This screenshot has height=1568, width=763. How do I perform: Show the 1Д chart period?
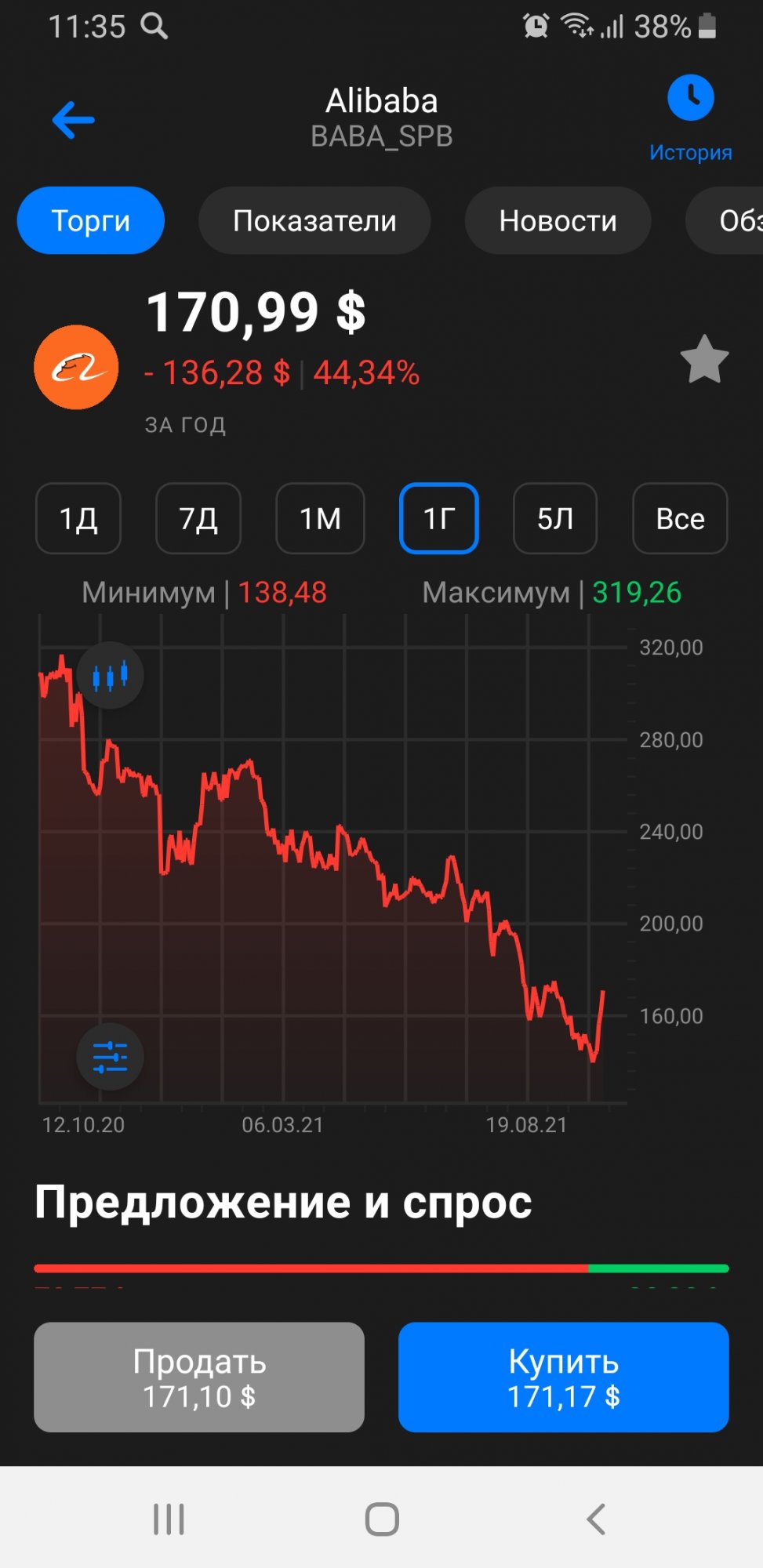[78, 519]
